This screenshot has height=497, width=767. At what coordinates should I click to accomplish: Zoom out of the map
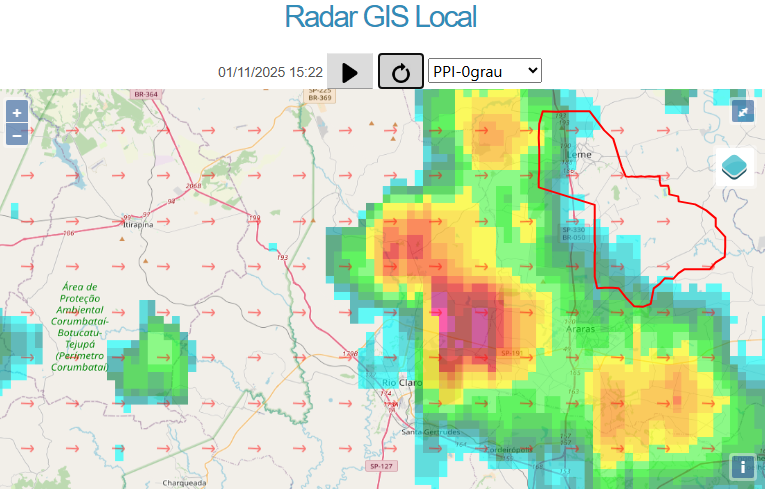pyautogui.click(x=17, y=134)
